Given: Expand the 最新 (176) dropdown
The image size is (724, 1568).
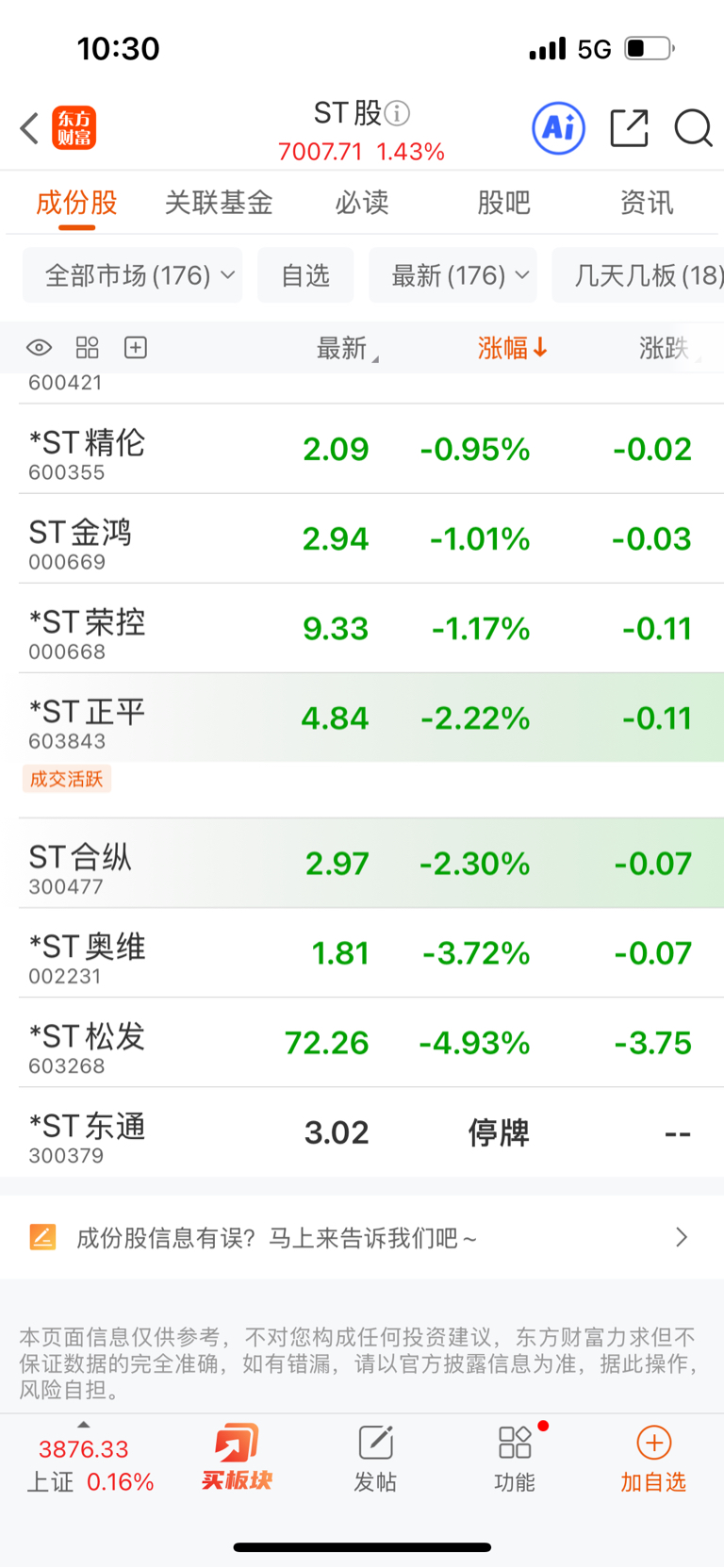Looking at the screenshot, I should (x=453, y=275).
